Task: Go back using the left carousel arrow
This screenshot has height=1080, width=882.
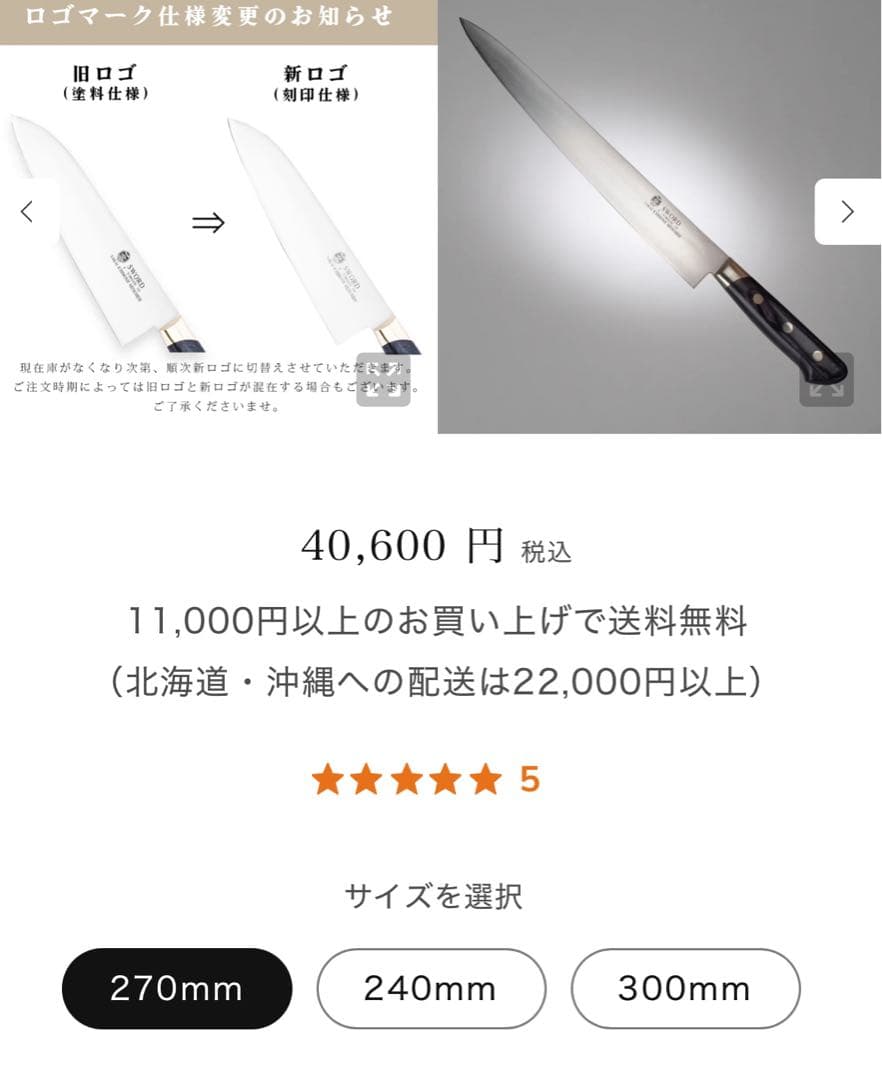Action: pyautogui.click(x=26, y=212)
